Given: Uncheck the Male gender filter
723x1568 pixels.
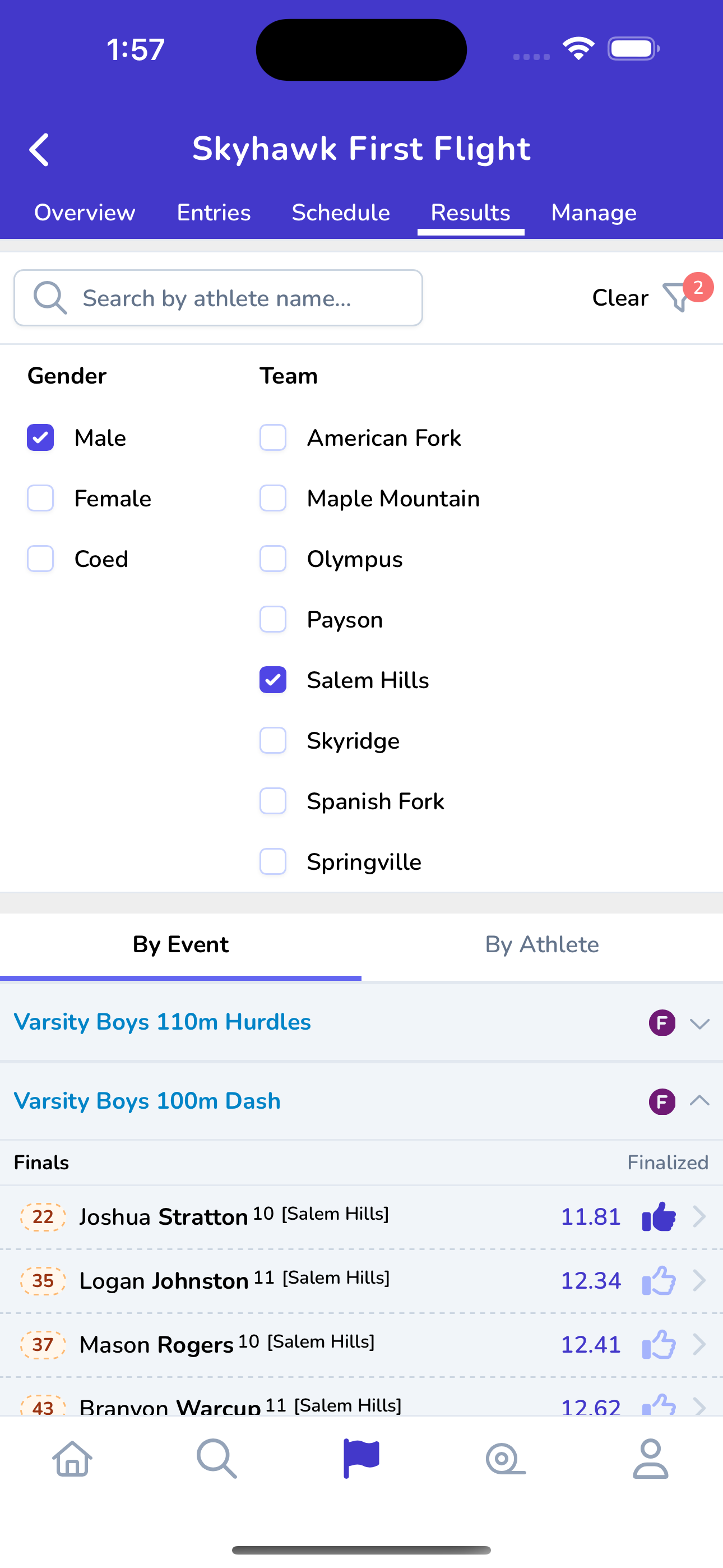Looking at the screenshot, I should click(40, 437).
